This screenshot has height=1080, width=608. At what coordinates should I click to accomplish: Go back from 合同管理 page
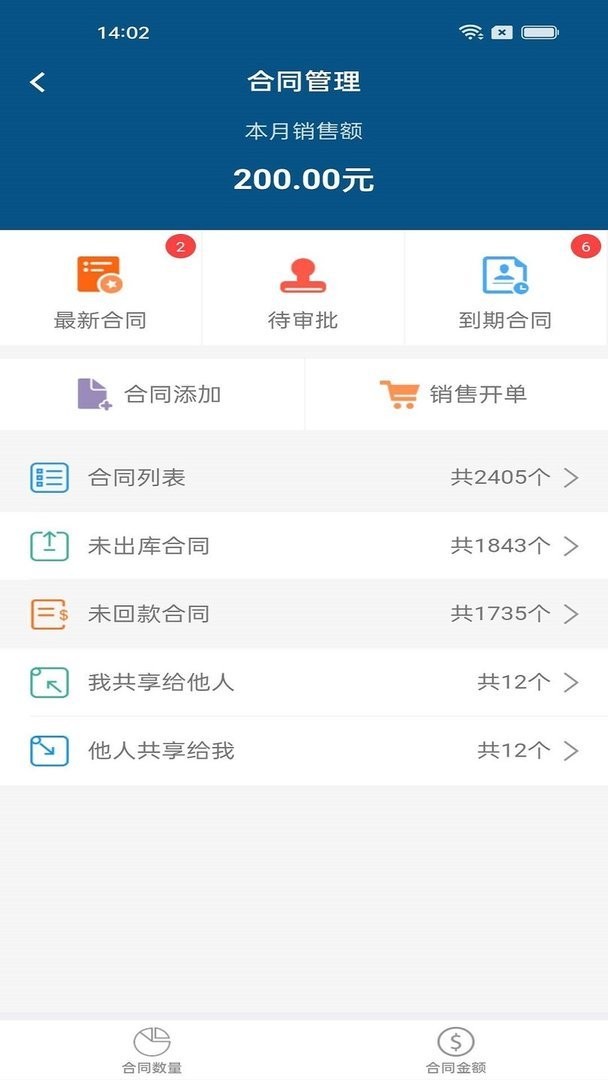tap(38, 83)
